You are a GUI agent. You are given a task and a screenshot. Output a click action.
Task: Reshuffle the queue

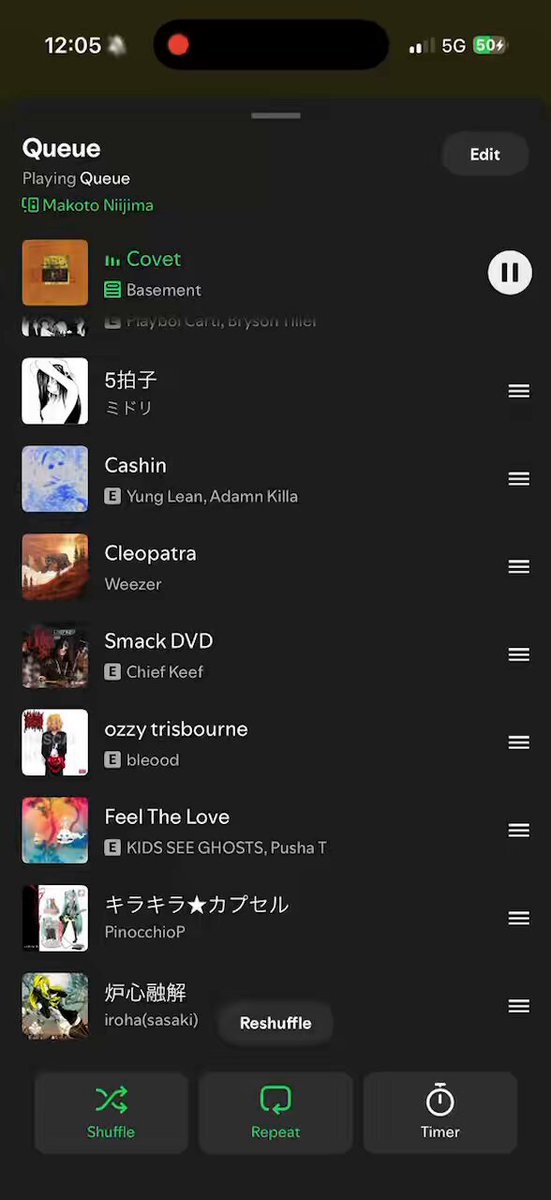point(275,1023)
